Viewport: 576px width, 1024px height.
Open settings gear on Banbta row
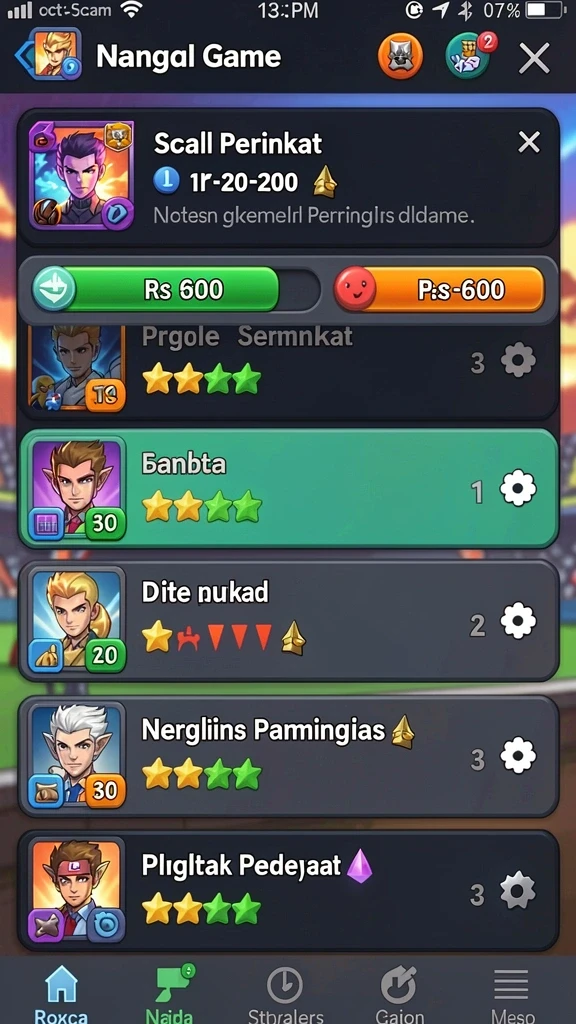point(519,489)
